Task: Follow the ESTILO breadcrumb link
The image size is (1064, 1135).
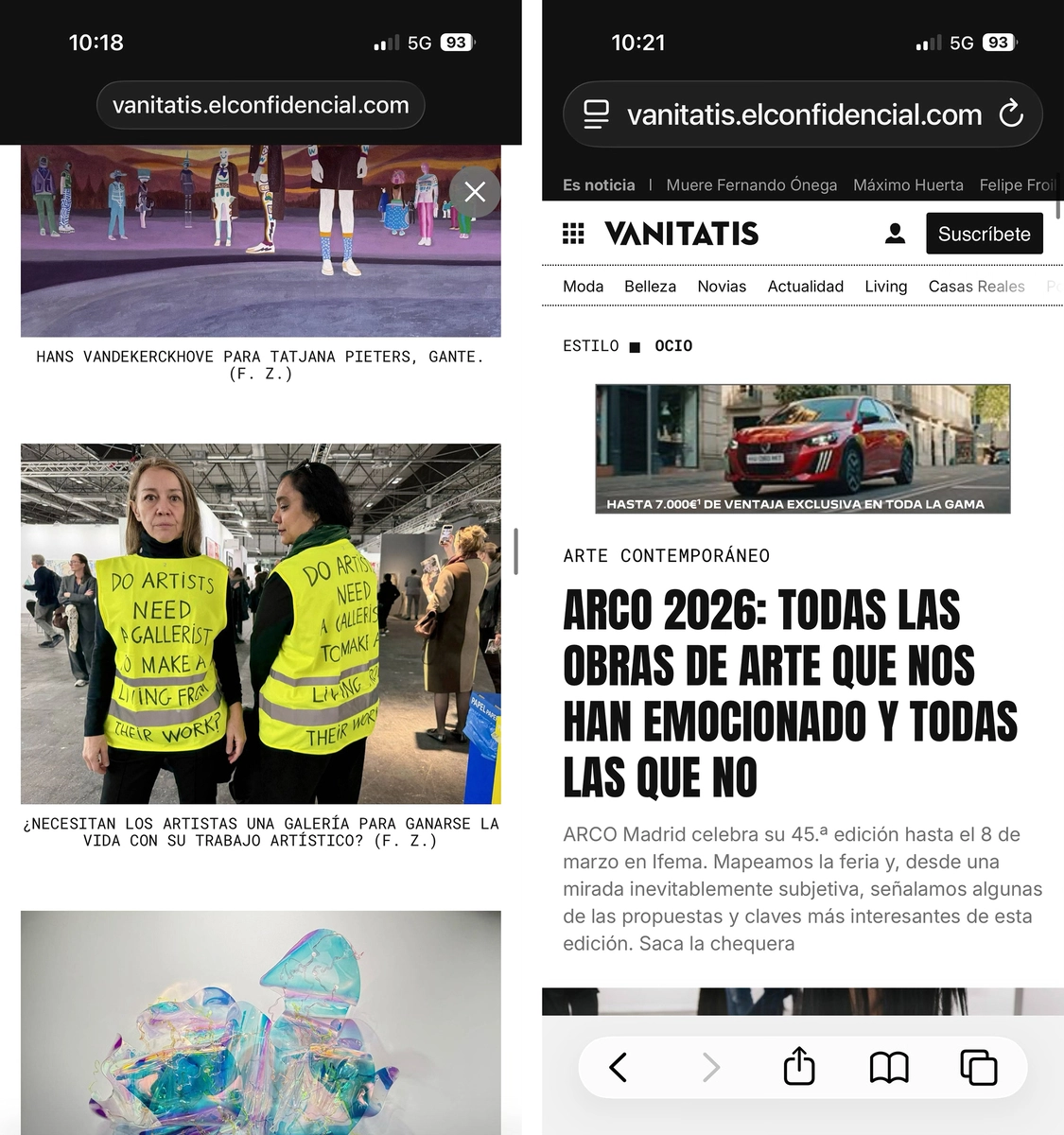Action: (590, 346)
